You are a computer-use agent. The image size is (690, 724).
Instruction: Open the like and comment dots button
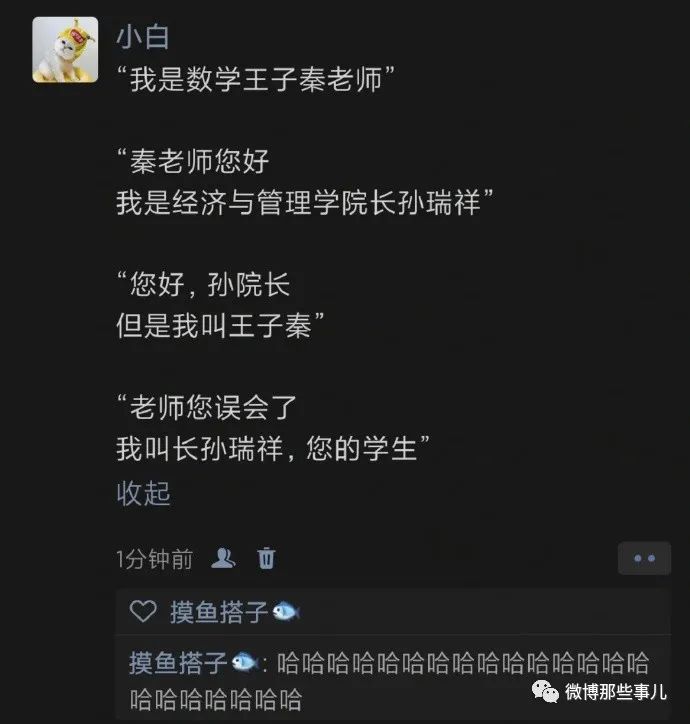click(x=644, y=558)
